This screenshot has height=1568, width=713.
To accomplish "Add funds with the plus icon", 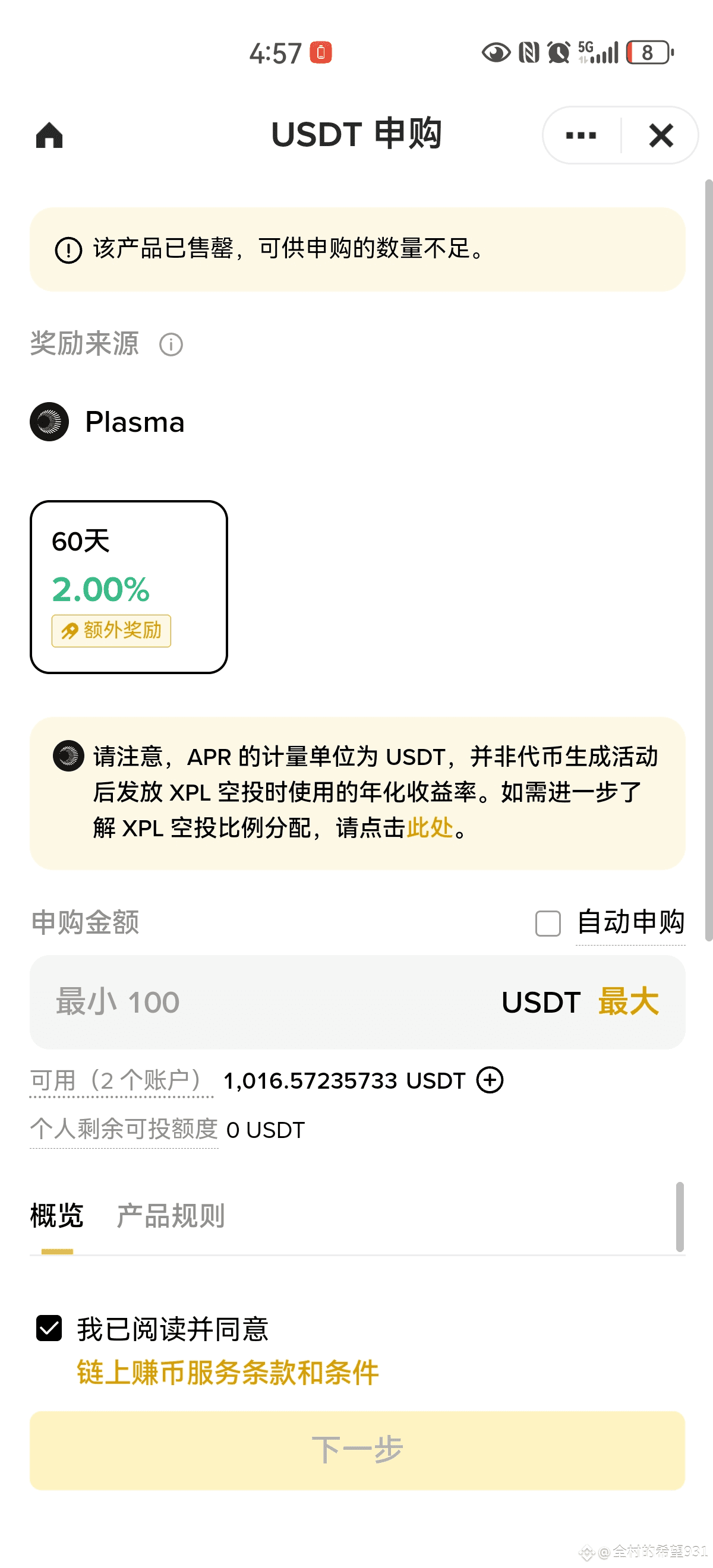I will click(x=490, y=1080).
